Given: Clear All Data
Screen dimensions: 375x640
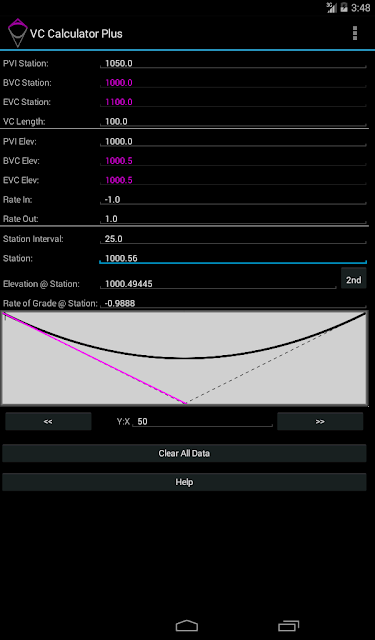Looking at the screenshot, I should pyautogui.click(x=184, y=453).
